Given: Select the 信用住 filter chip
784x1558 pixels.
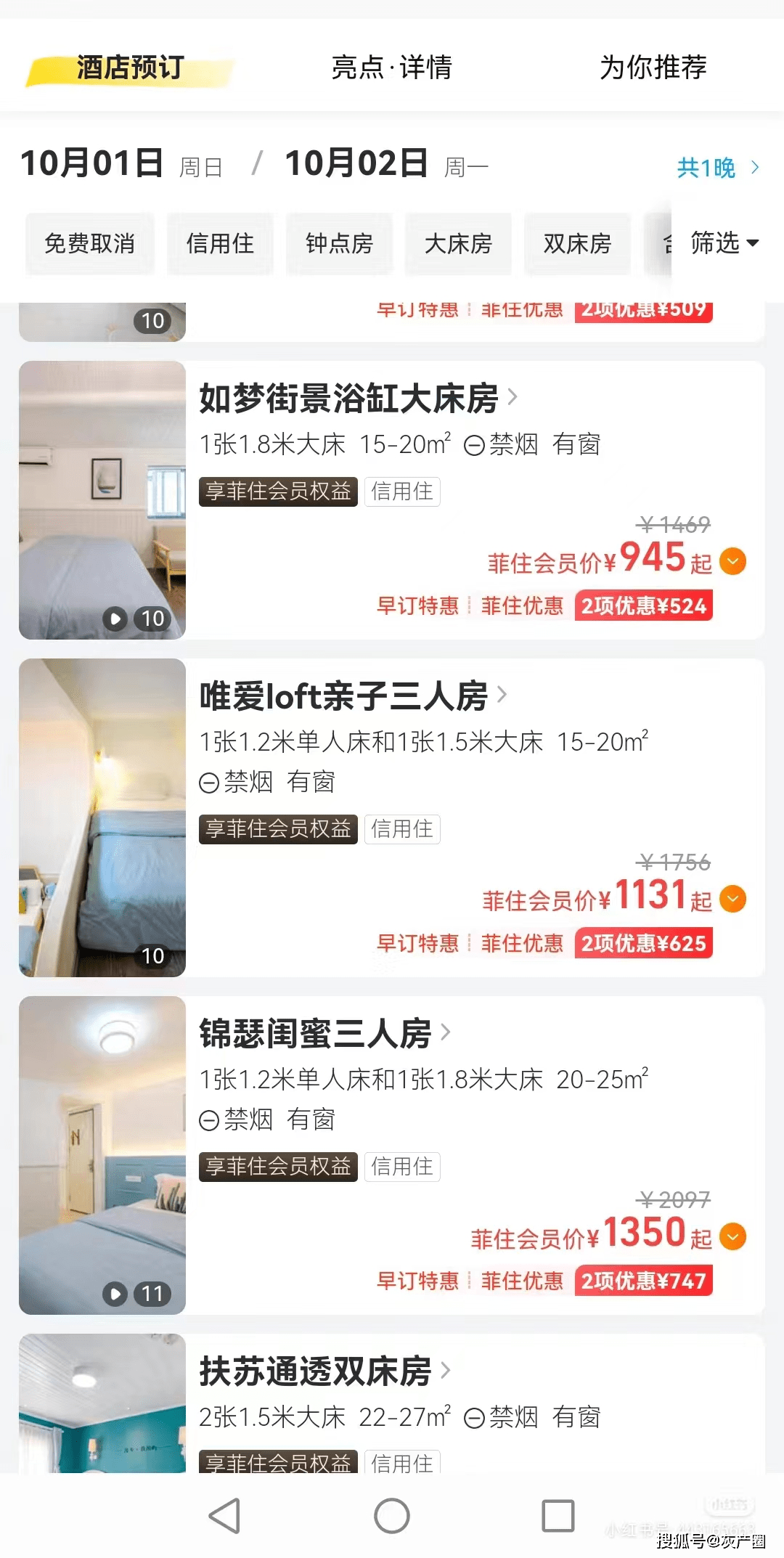Looking at the screenshot, I should [x=220, y=244].
